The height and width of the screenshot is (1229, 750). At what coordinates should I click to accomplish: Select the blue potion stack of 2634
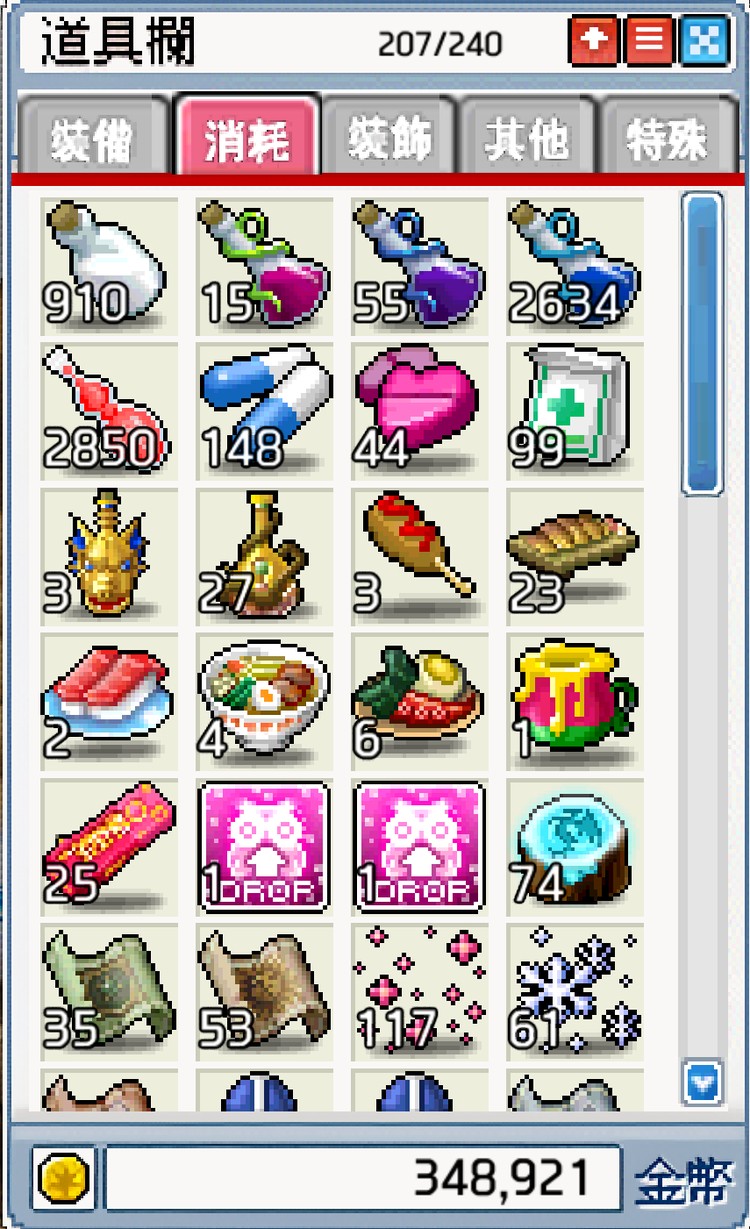pos(575,265)
